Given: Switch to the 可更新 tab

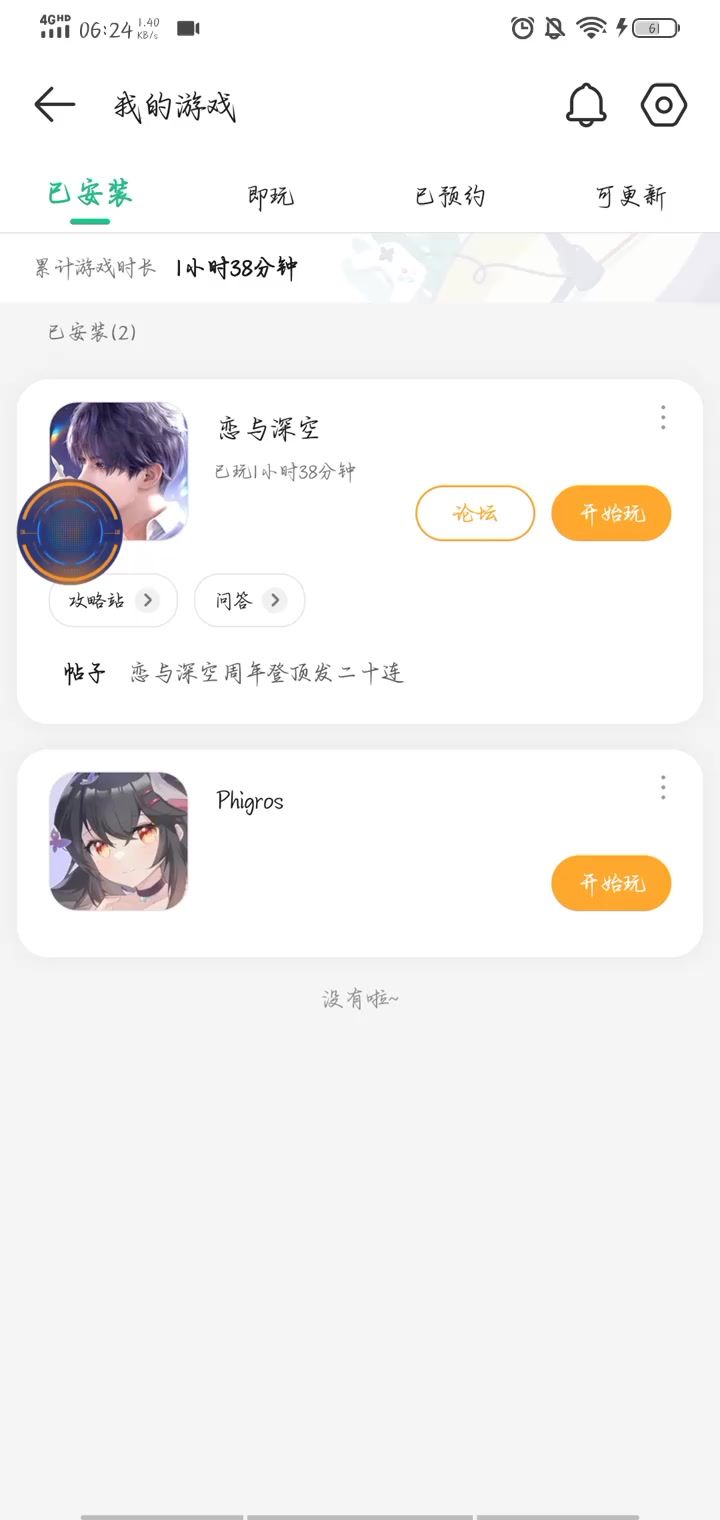Looking at the screenshot, I should click(x=630, y=196).
